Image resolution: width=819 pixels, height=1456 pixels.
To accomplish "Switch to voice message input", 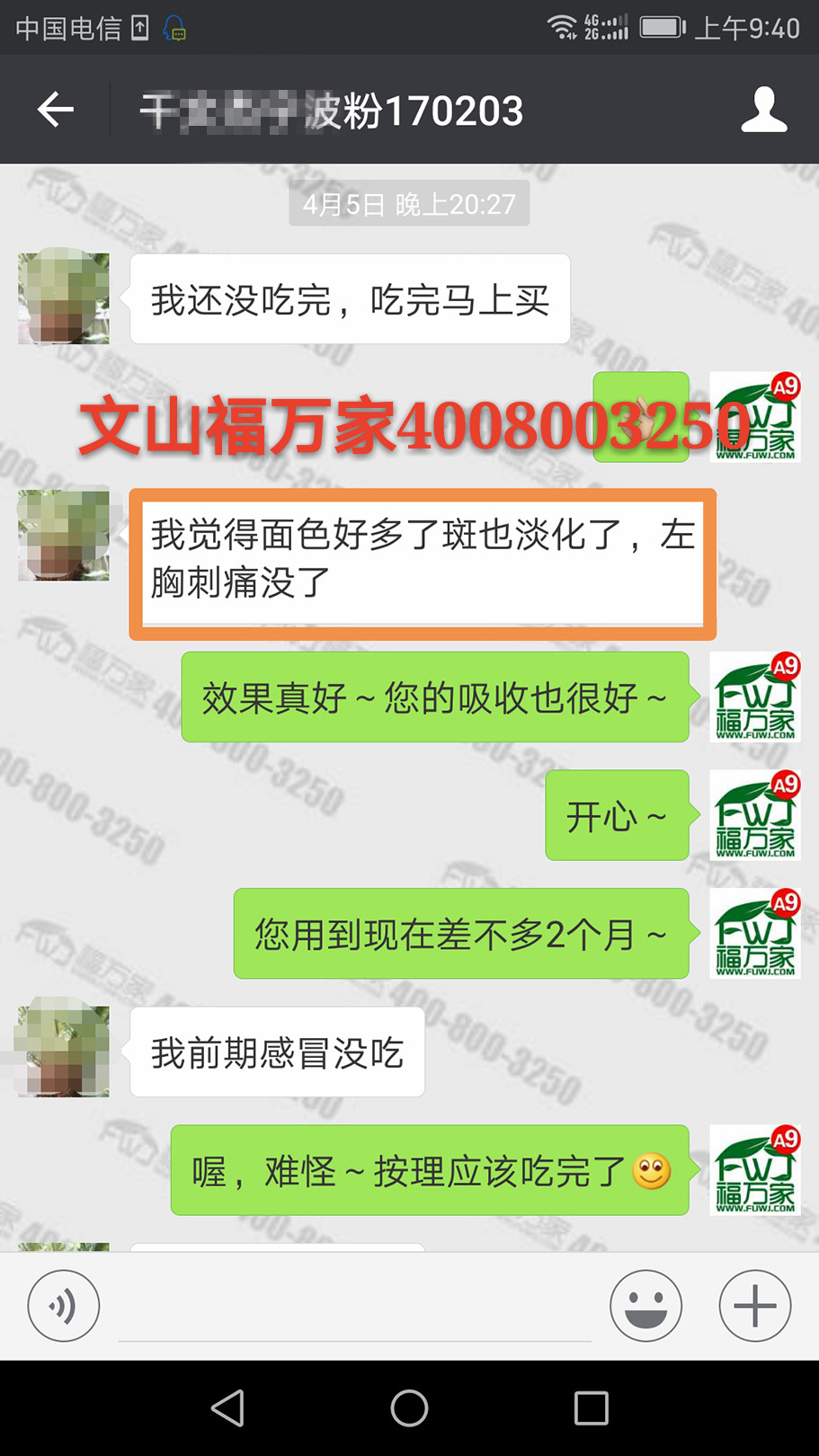I will (x=63, y=1306).
